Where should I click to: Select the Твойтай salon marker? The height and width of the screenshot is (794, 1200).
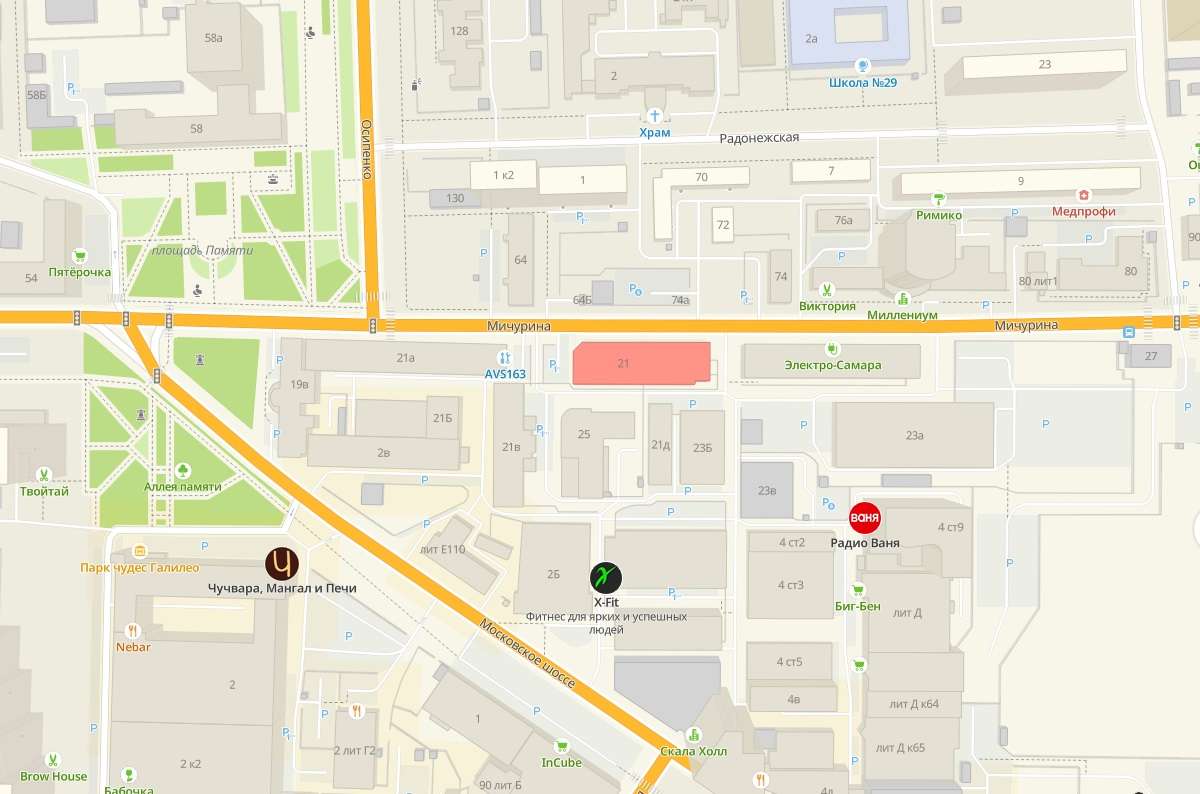coord(44,474)
